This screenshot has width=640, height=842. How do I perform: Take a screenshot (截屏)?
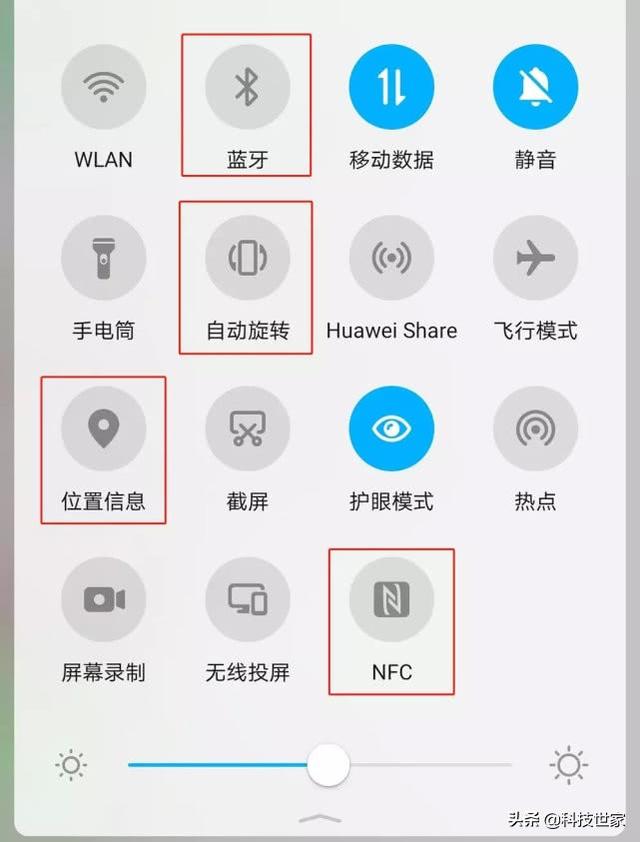(x=247, y=429)
